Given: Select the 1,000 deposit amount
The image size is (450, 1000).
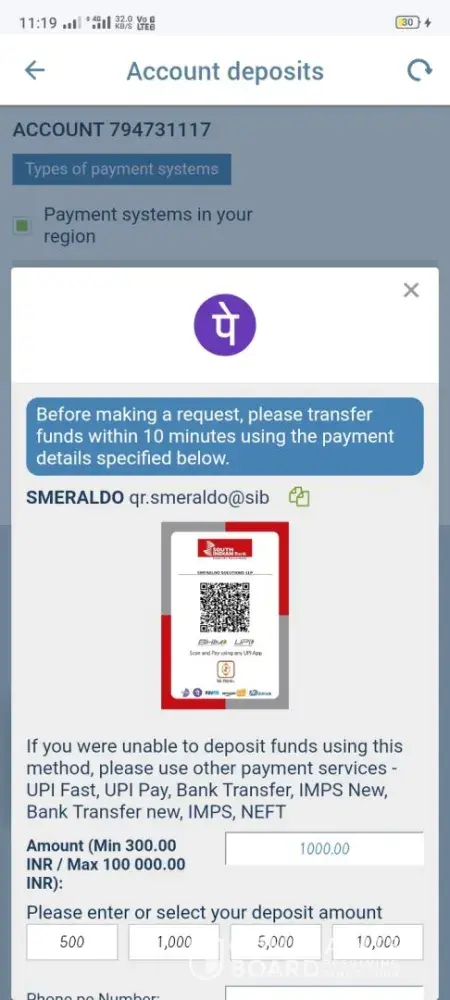Looking at the screenshot, I should (x=174, y=942).
